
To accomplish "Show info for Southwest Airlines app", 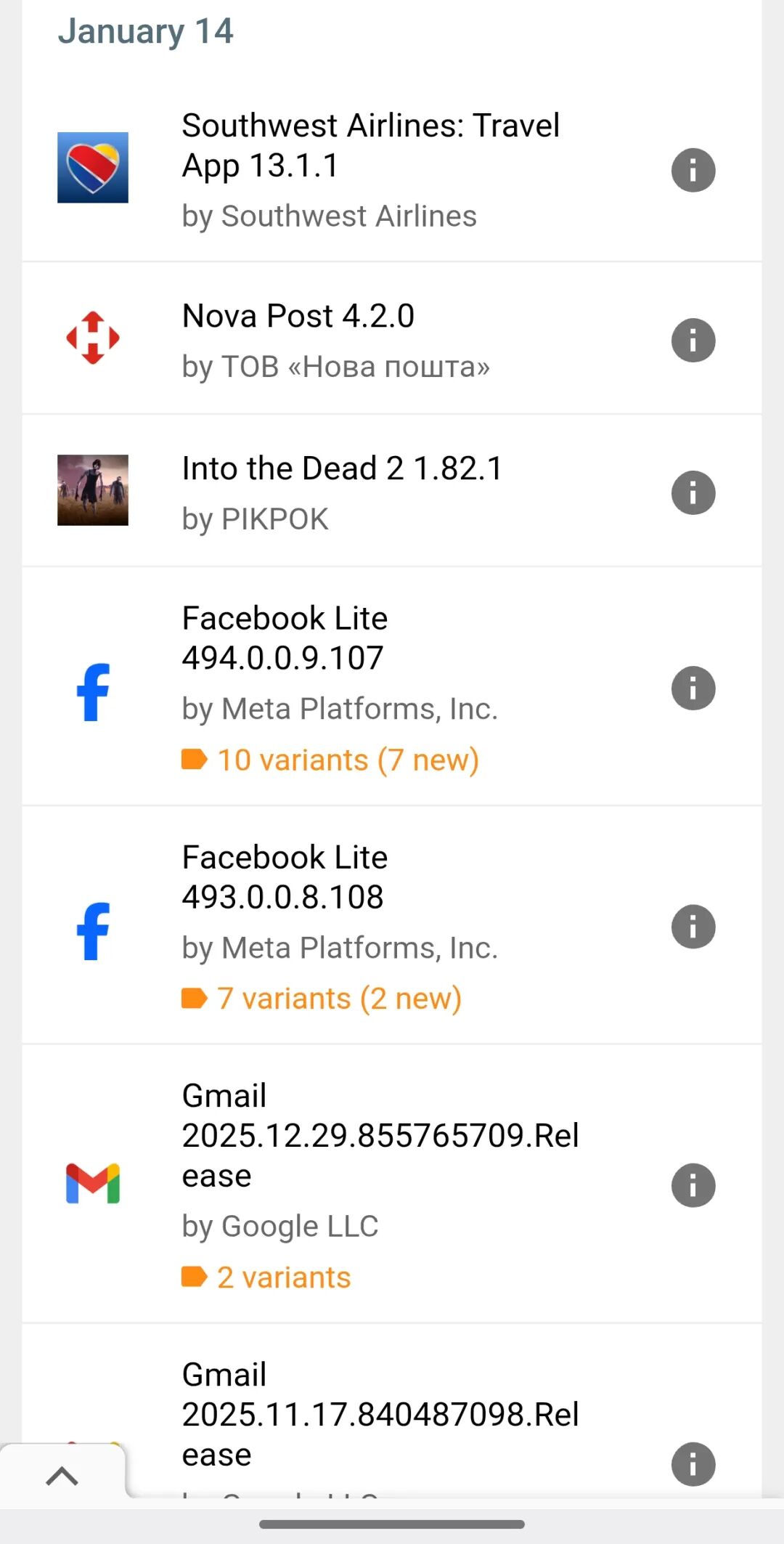I will [x=693, y=171].
